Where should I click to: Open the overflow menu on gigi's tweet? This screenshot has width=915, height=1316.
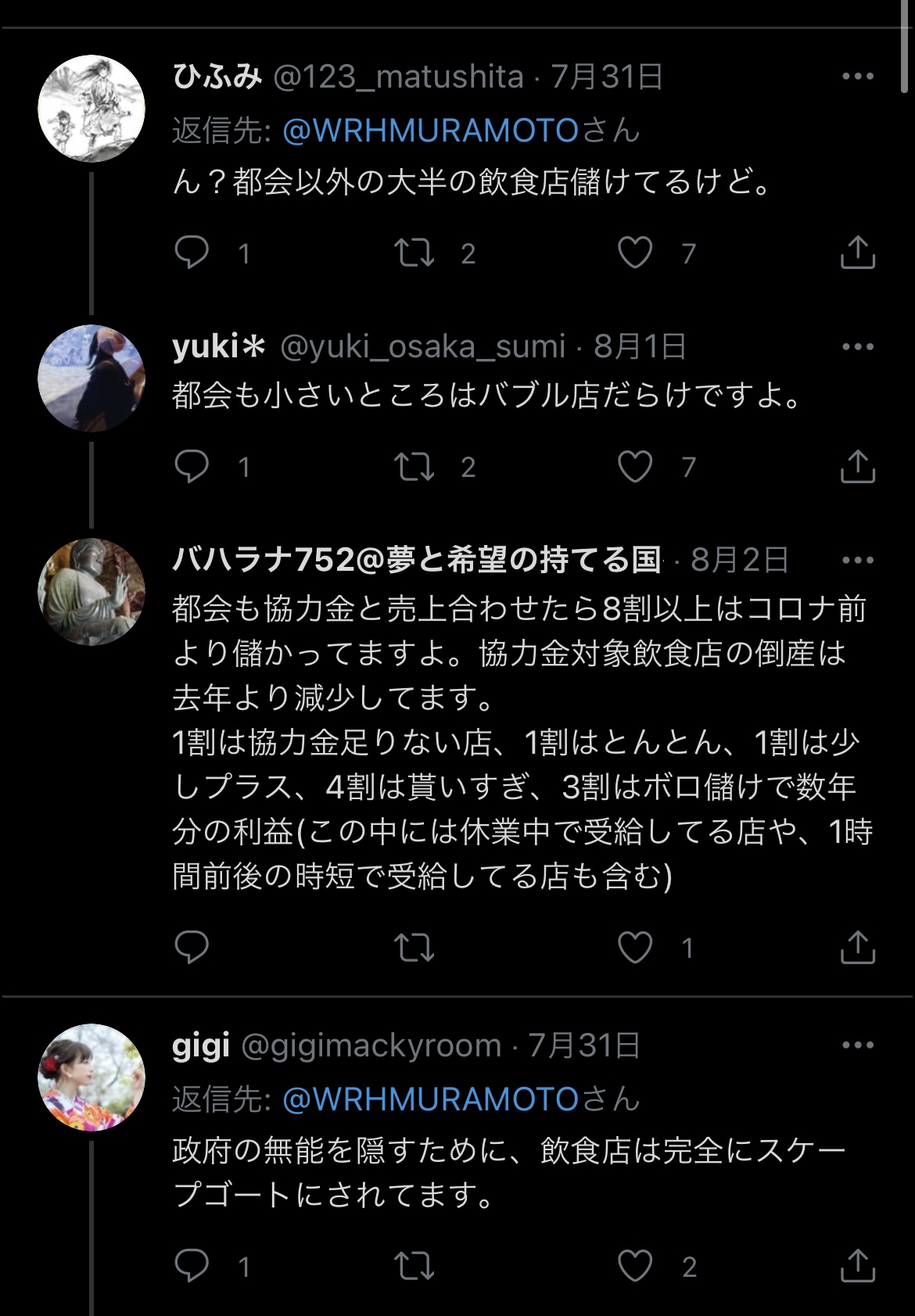coord(857,1045)
